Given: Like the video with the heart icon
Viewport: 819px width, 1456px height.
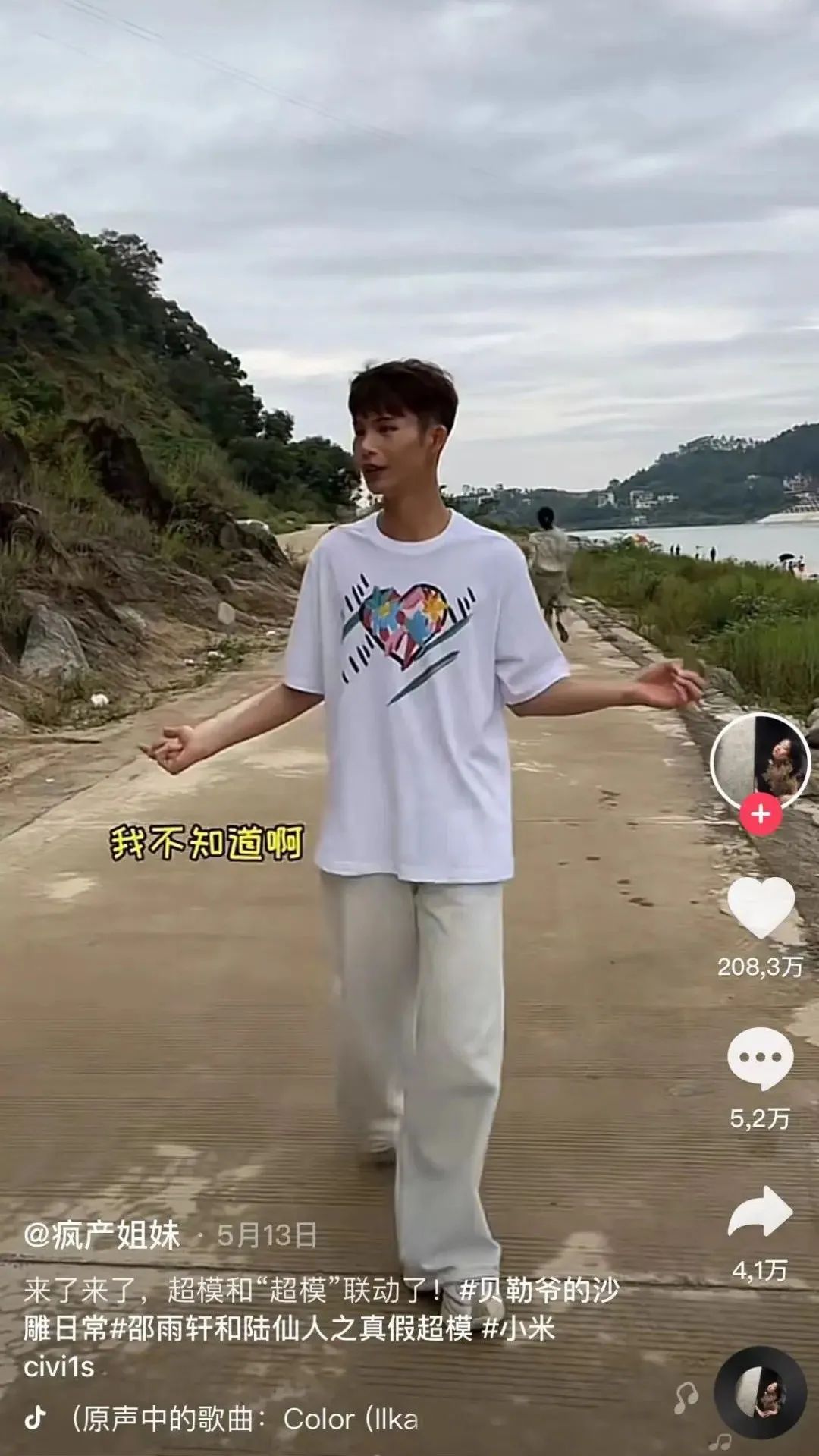Looking at the screenshot, I should 760,908.
